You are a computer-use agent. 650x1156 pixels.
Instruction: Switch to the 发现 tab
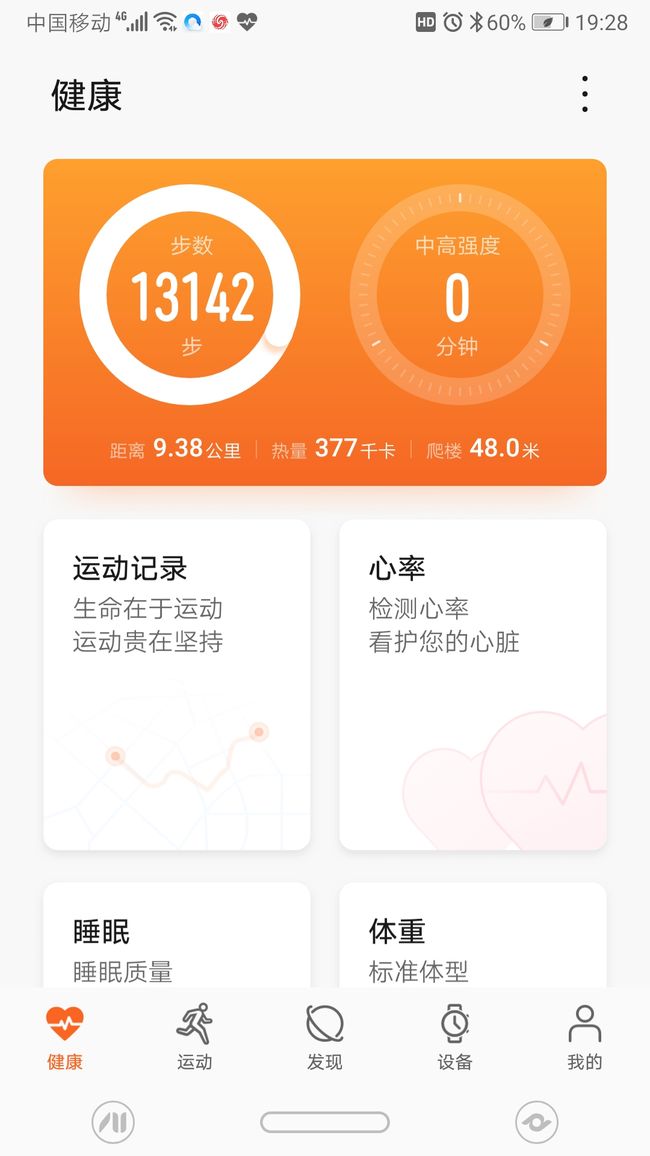pyautogui.click(x=325, y=1037)
